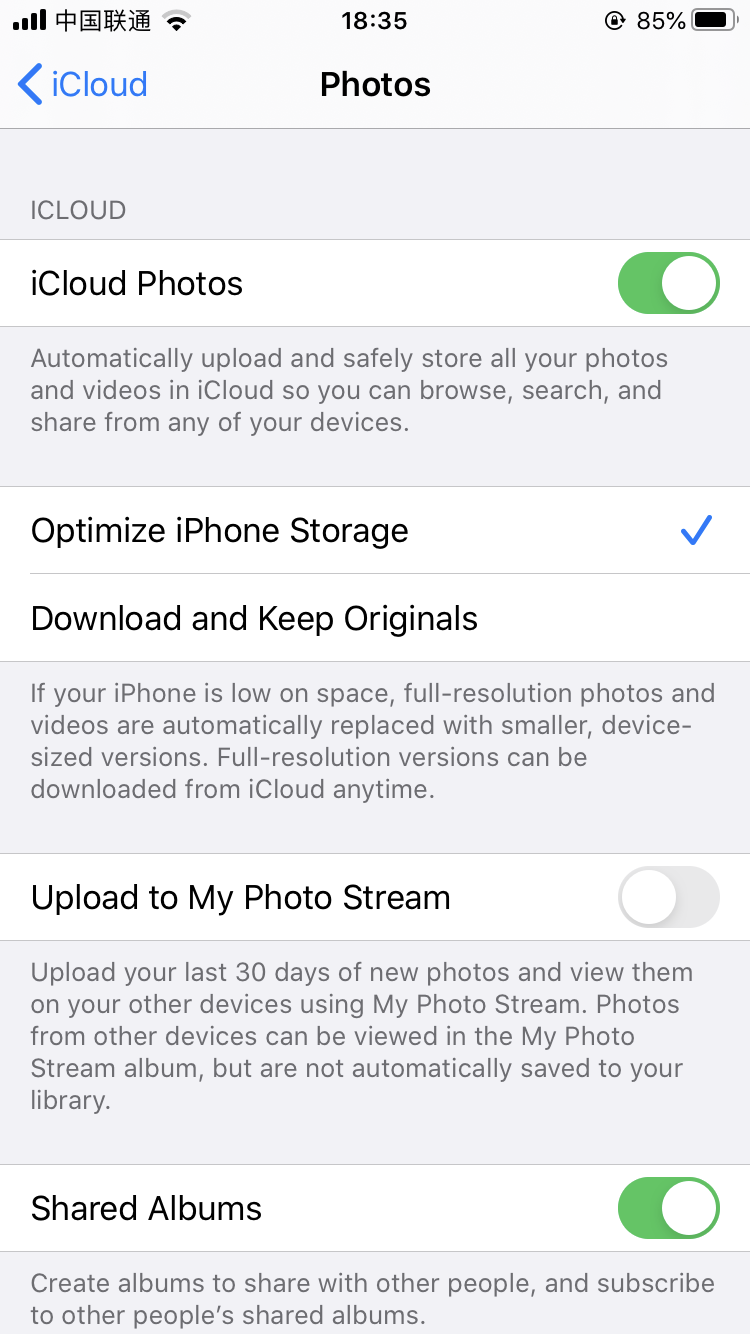Go back to iCloud settings
The height and width of the screenshot is (1334, 750).
[82, 84]
